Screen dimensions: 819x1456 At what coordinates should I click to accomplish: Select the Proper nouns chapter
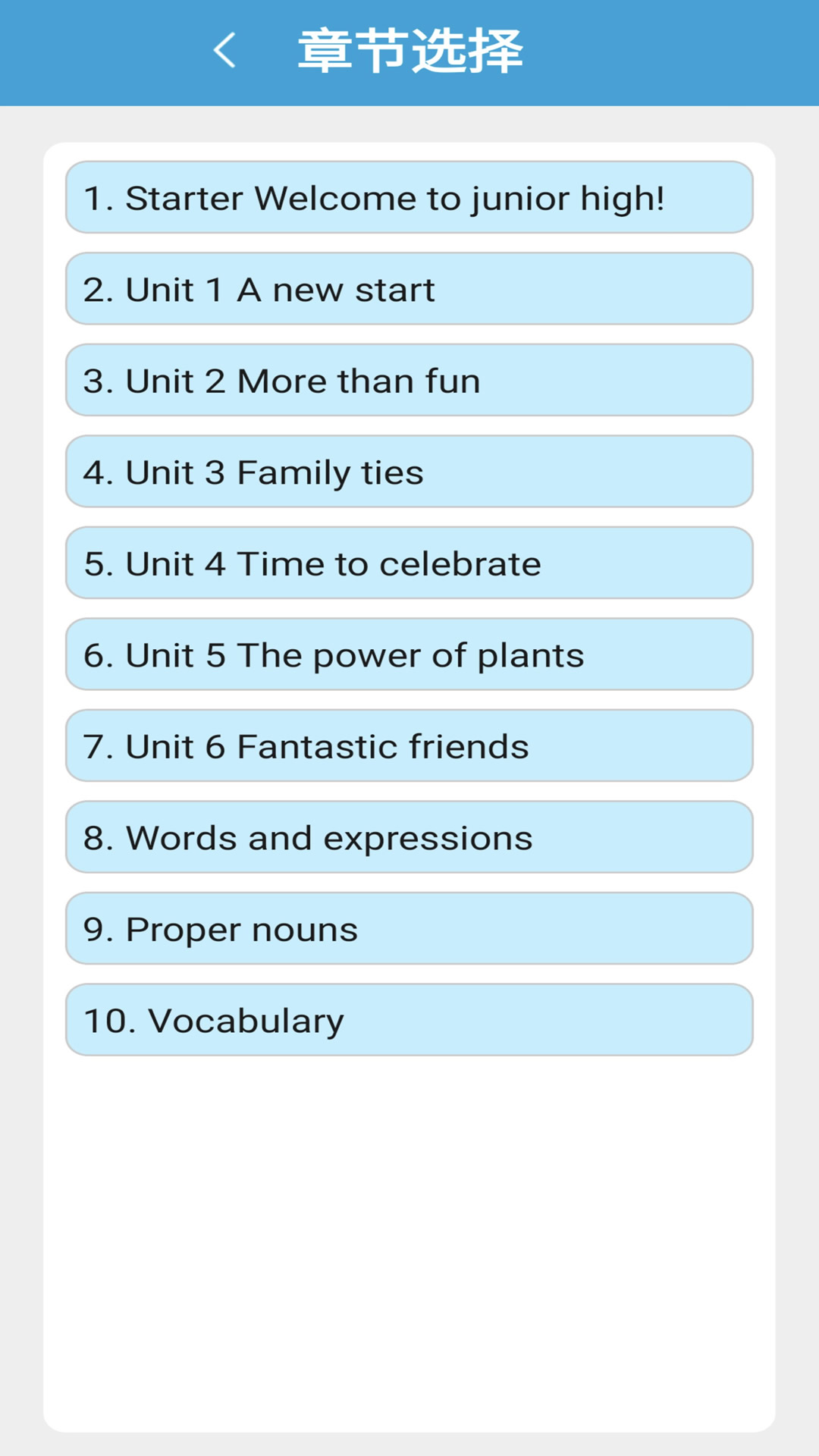click(409, 929)
